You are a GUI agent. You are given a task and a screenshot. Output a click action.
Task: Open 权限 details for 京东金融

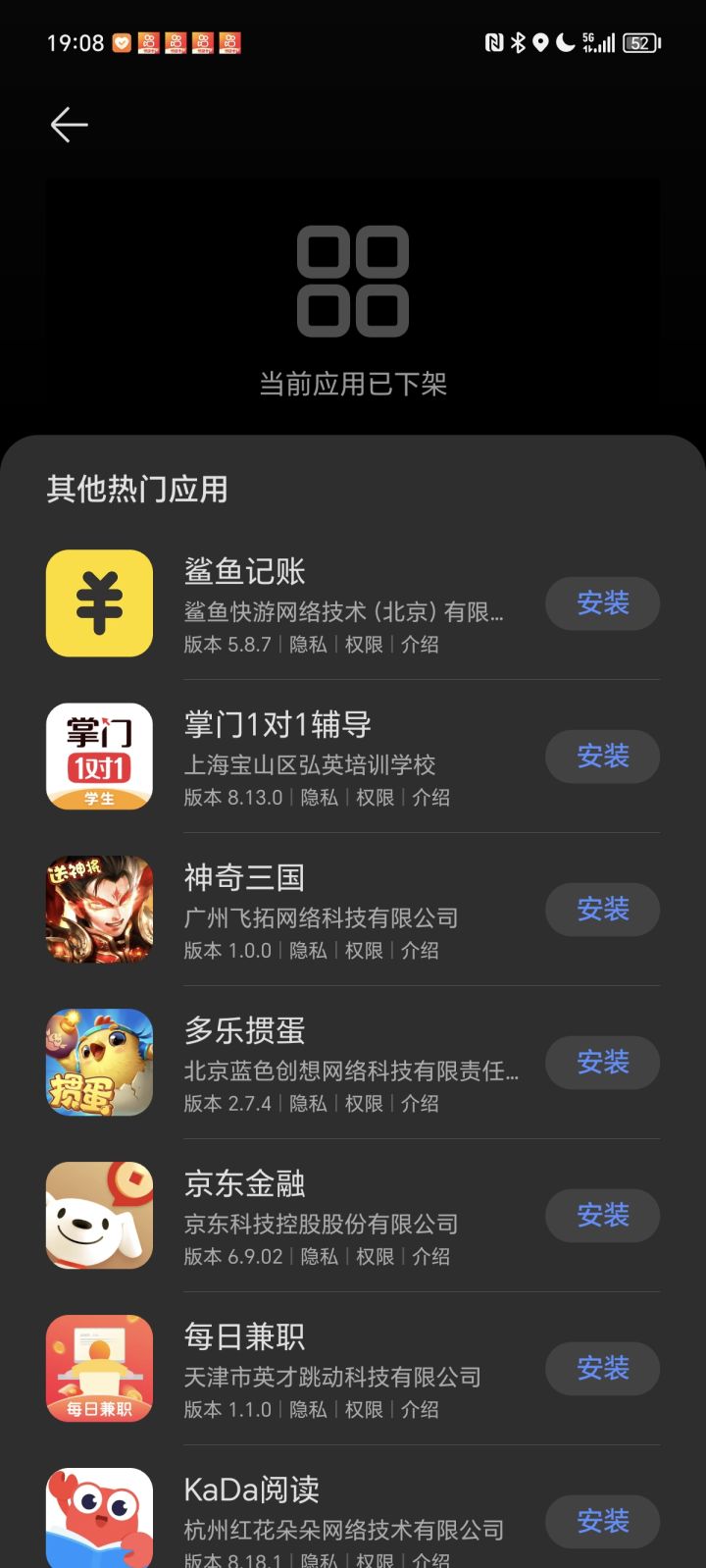click(x=375, y=1257)
